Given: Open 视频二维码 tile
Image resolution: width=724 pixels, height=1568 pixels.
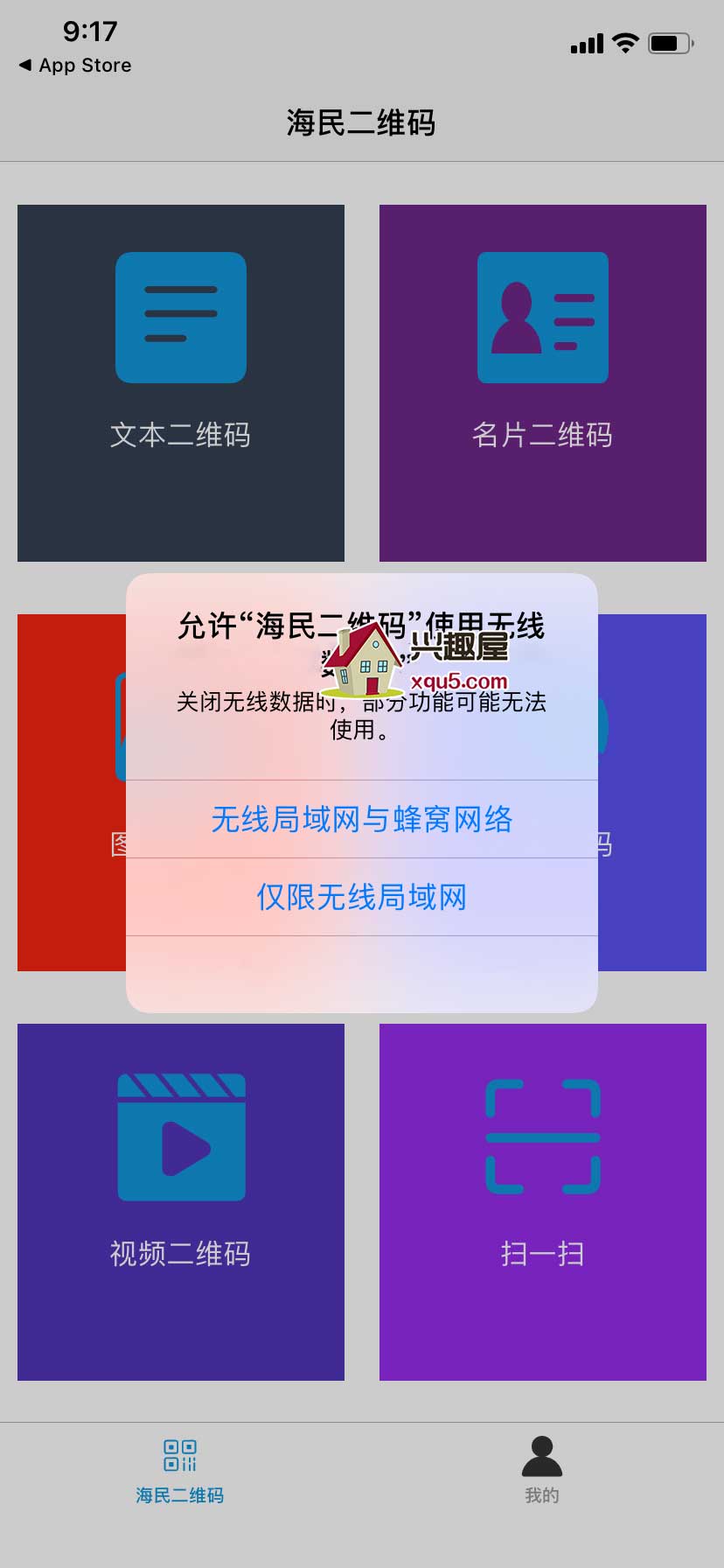Looking at the screenshot, I should (181, 1201).
